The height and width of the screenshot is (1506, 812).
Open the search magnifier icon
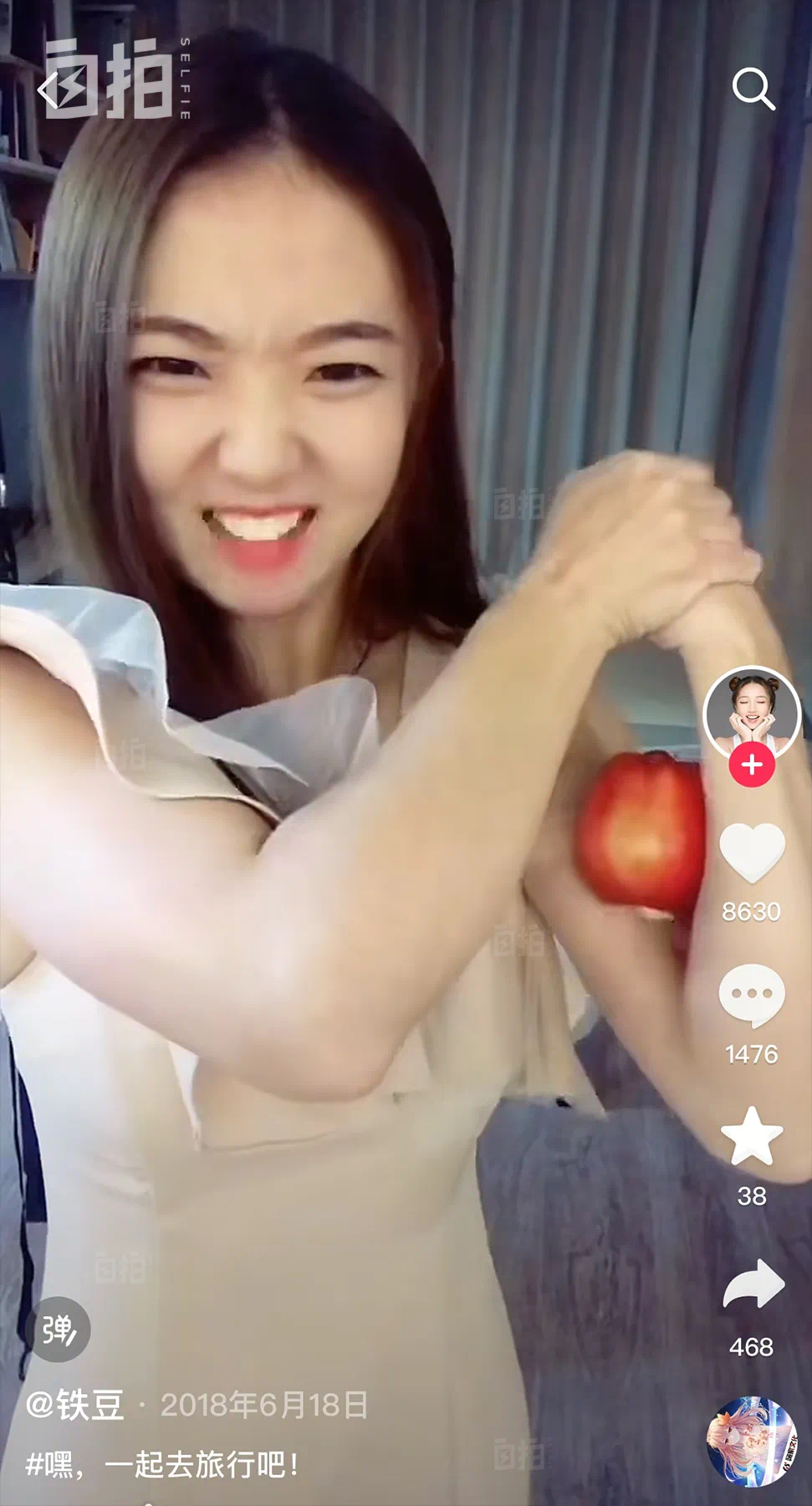click(753, 89)
